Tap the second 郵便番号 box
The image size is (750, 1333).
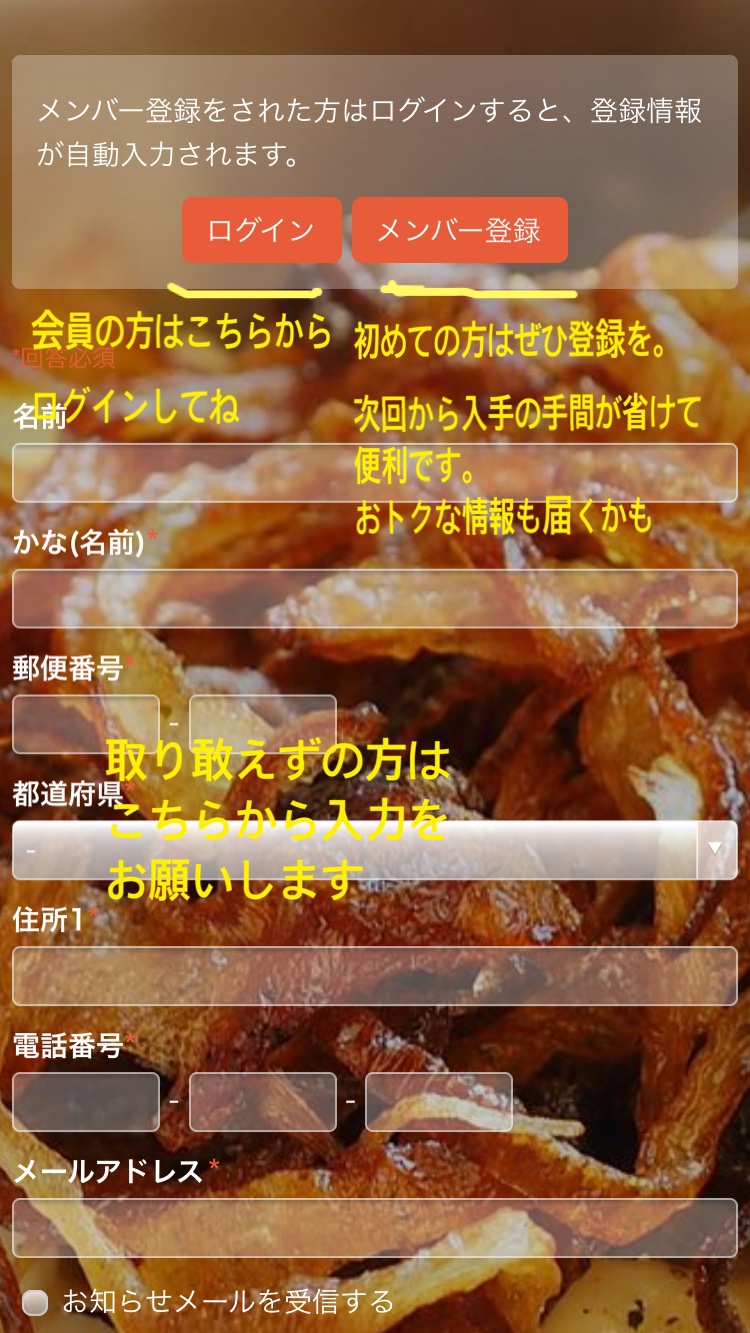[262, 724]
